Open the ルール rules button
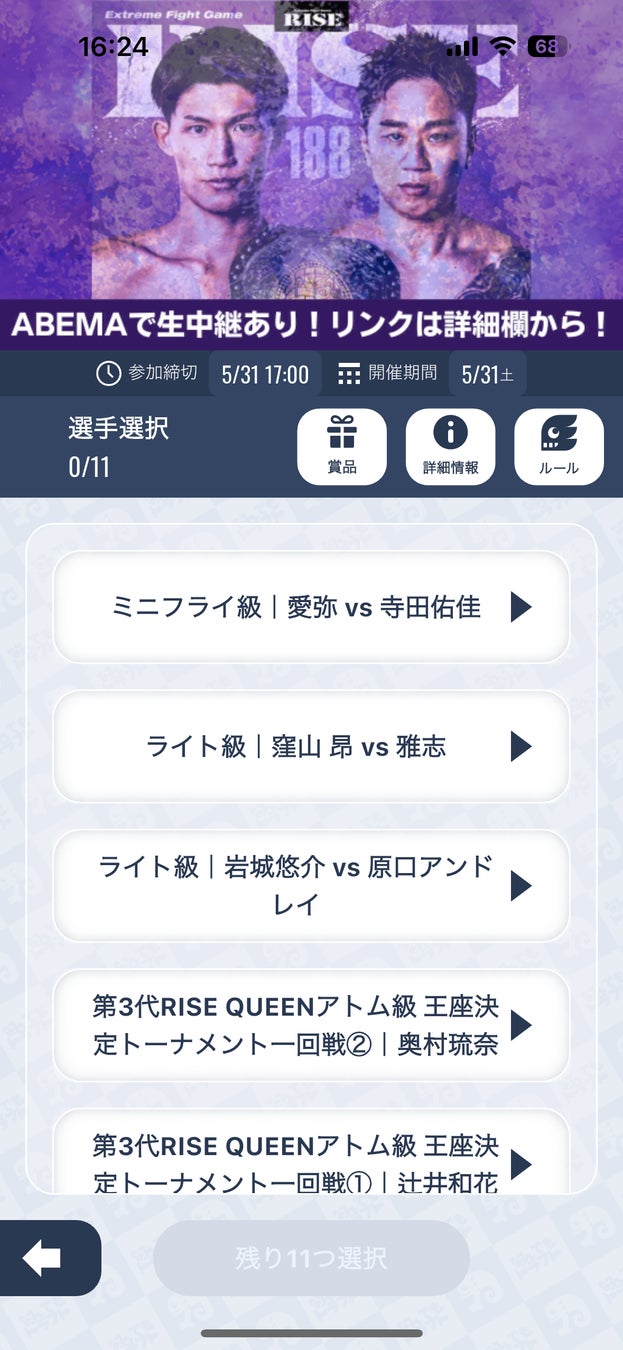The width and height of the screenshot is (623, 1350). (x=558, y=447)
